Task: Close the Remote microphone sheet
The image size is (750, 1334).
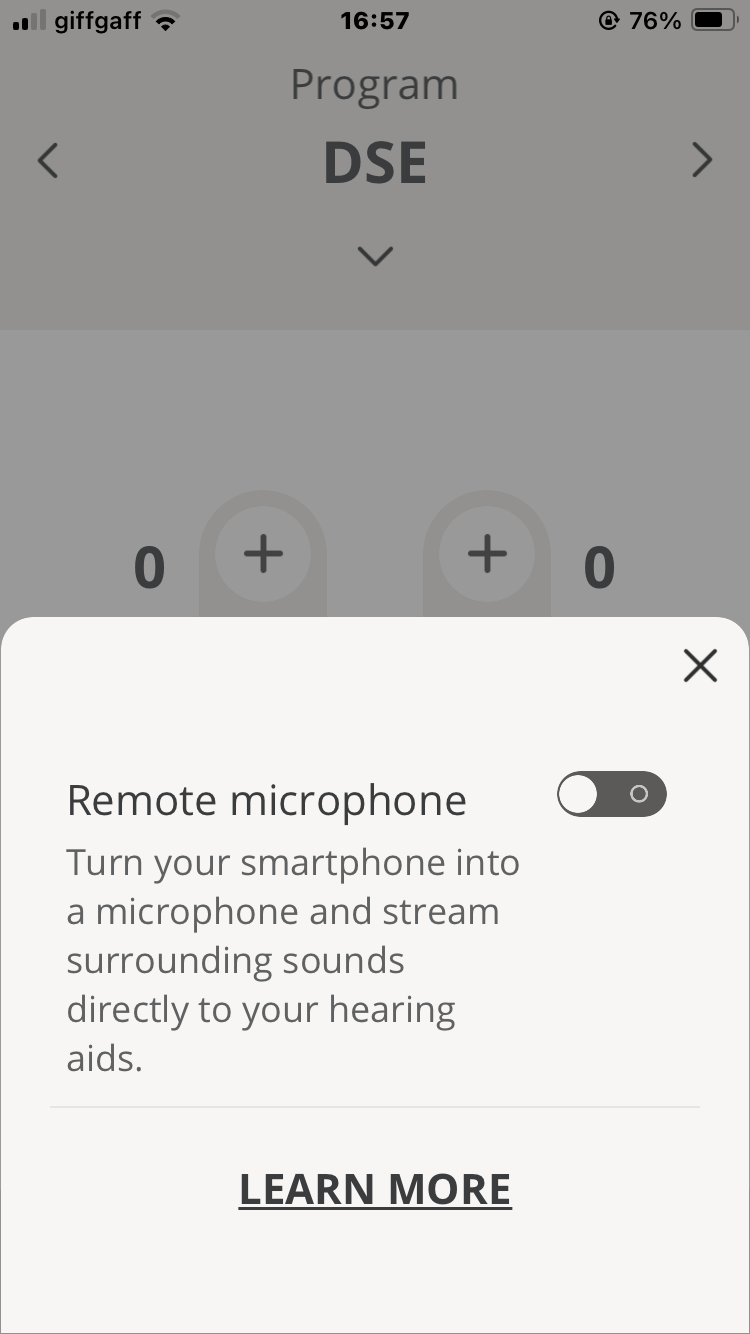Action: point(700,665)
